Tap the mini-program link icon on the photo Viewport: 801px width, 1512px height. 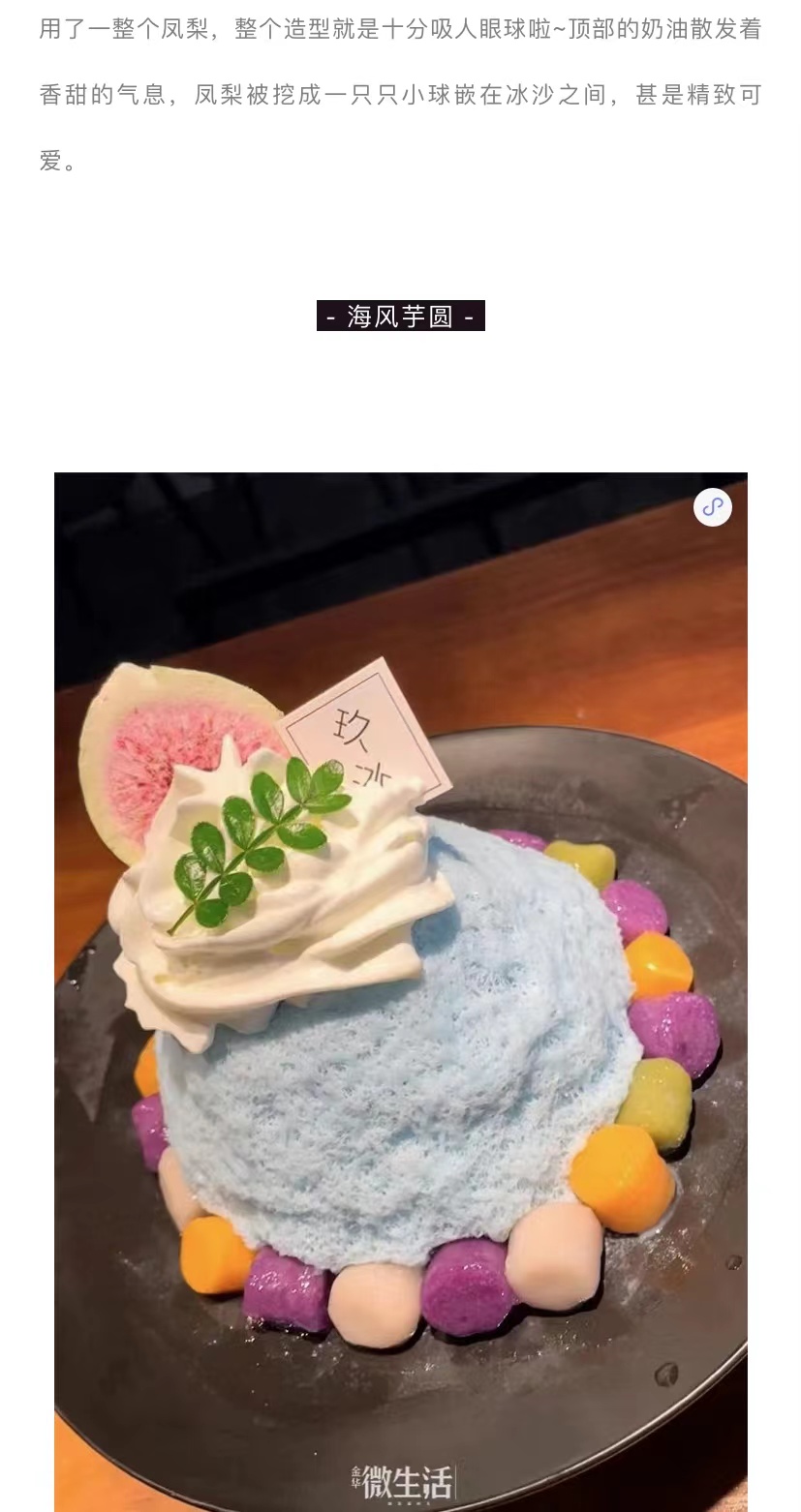coord(713,507)
